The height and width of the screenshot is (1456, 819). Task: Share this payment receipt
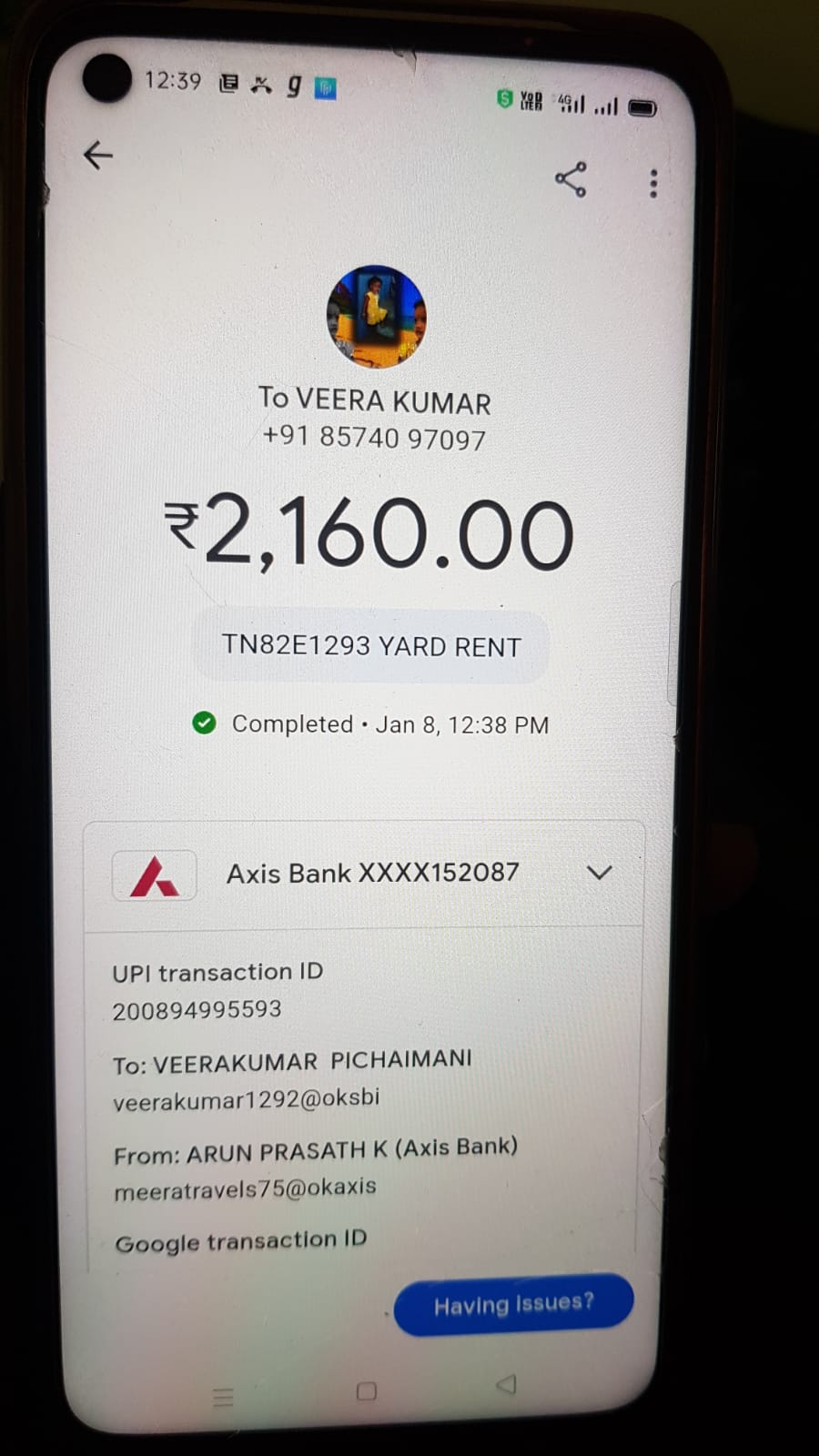pyautogui.click(x=571, y=179)
